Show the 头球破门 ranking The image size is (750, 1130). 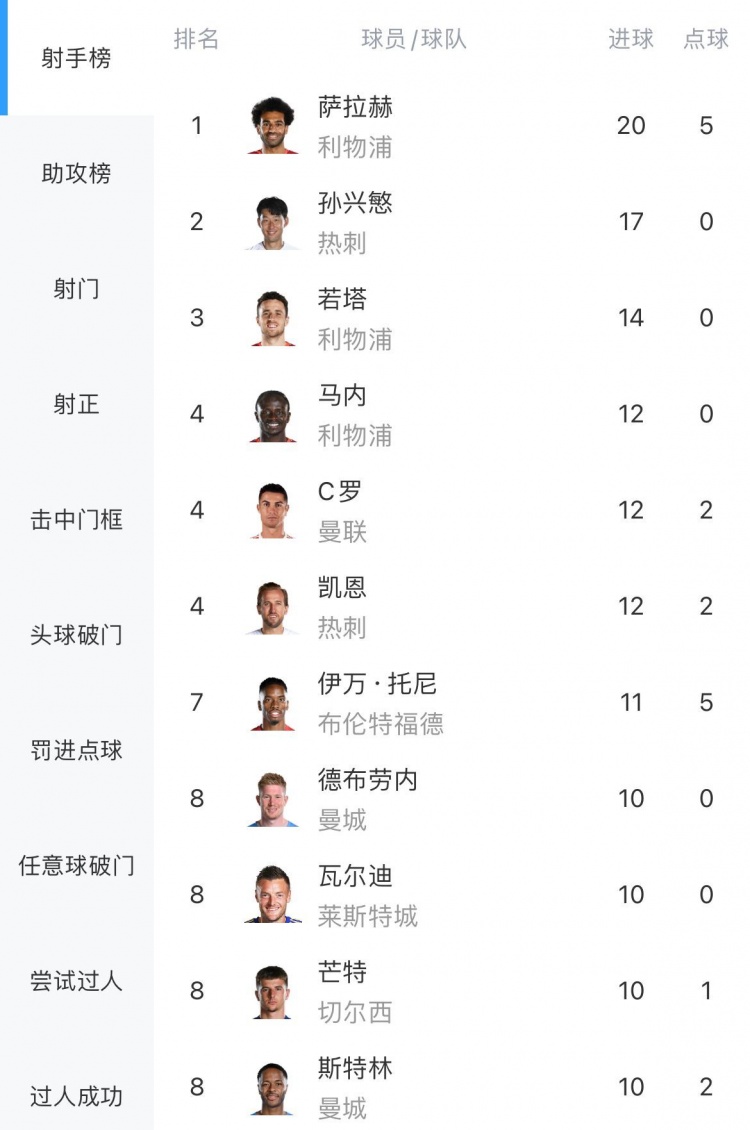[x=76, y=635]
